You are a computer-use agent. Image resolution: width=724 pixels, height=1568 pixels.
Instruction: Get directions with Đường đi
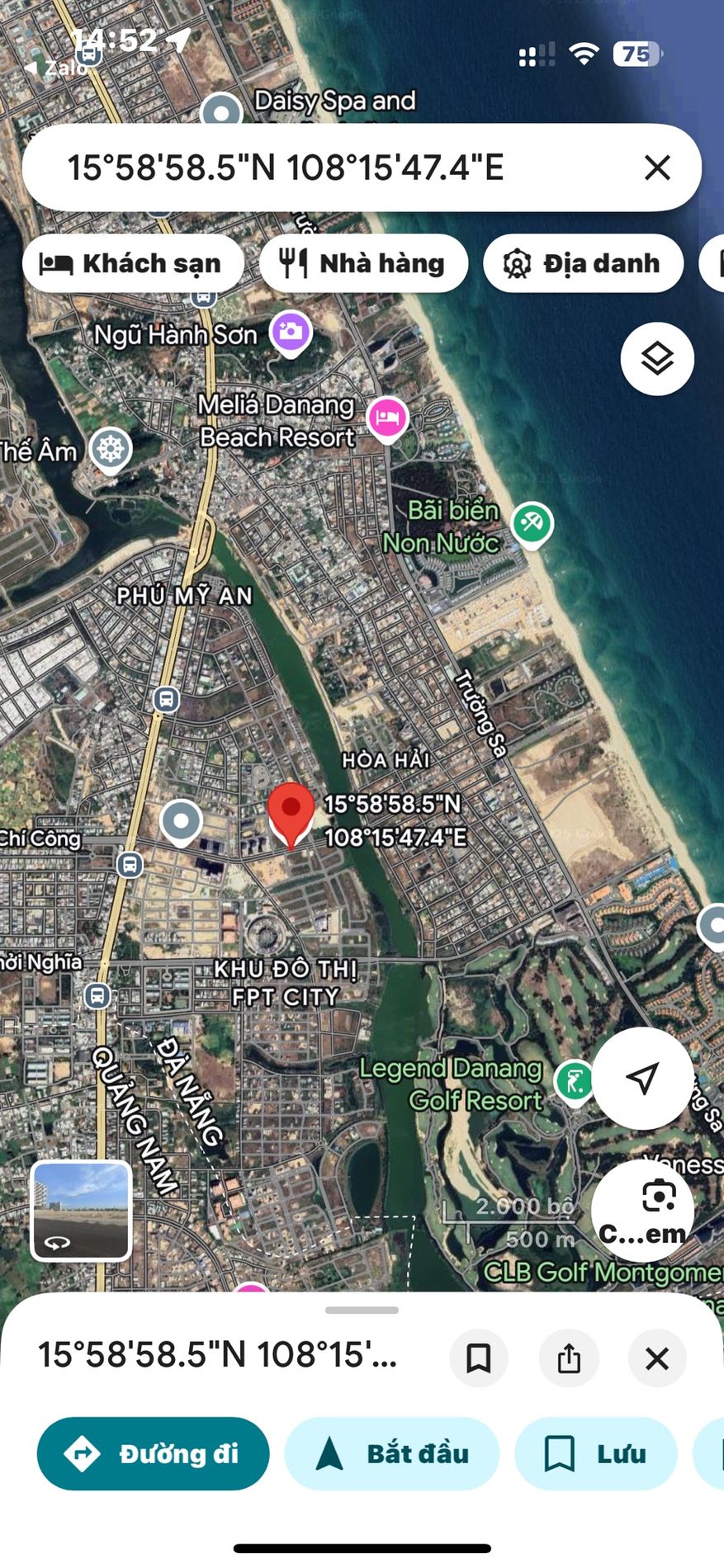tap(154, 1453)
